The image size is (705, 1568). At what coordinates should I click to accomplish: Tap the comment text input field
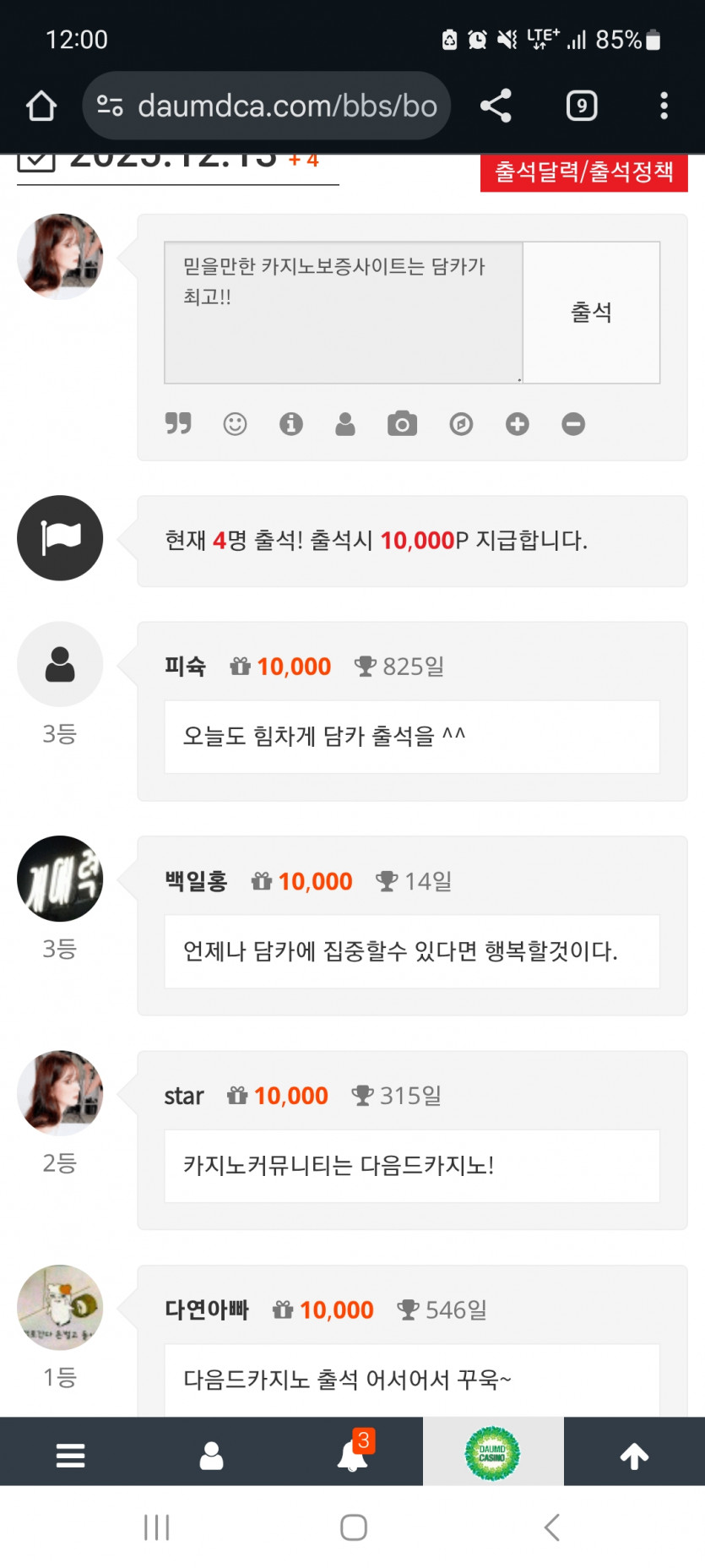pos(342,311)
